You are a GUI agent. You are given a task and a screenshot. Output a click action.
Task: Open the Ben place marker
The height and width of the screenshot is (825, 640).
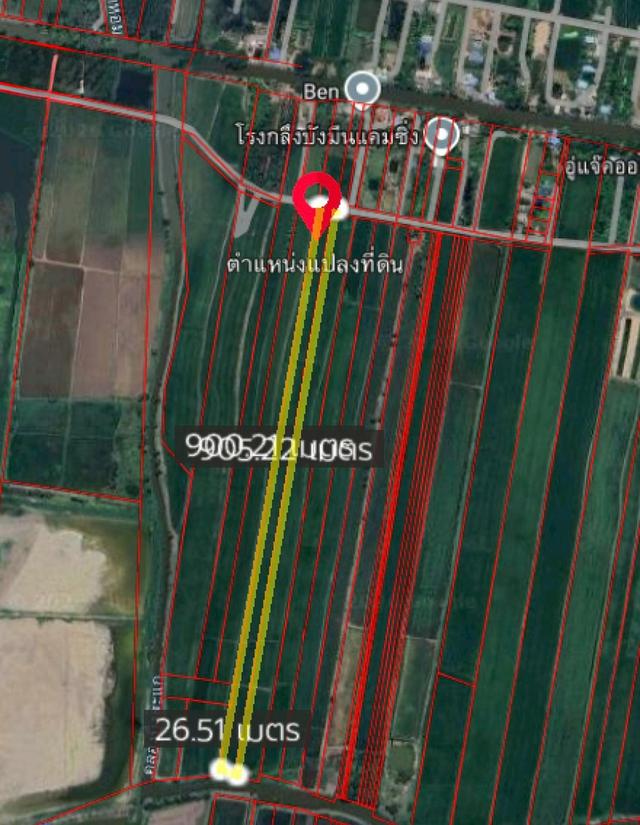361,88
